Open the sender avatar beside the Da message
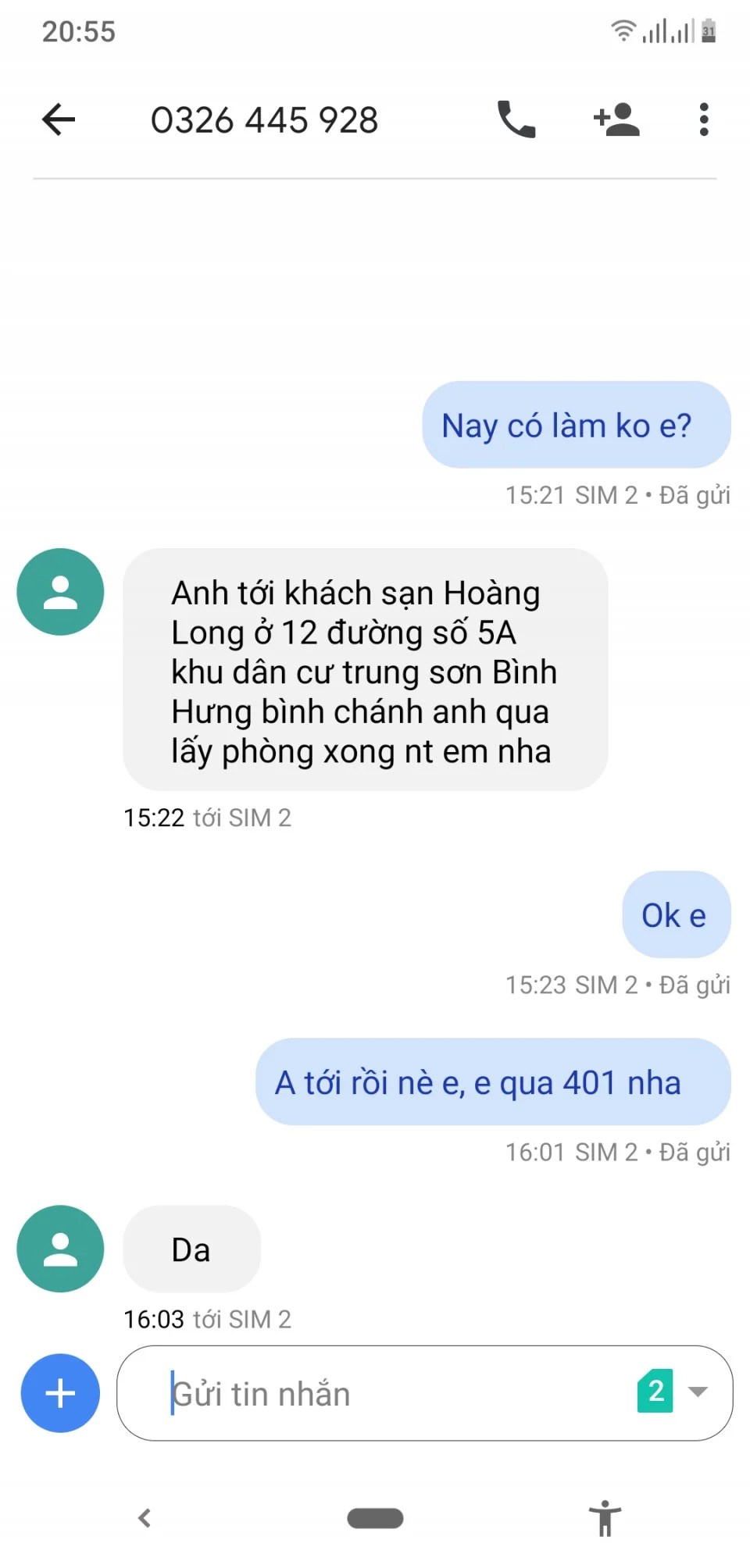The width and height of the screenshot is (750, 1568). click(60, 1248)
